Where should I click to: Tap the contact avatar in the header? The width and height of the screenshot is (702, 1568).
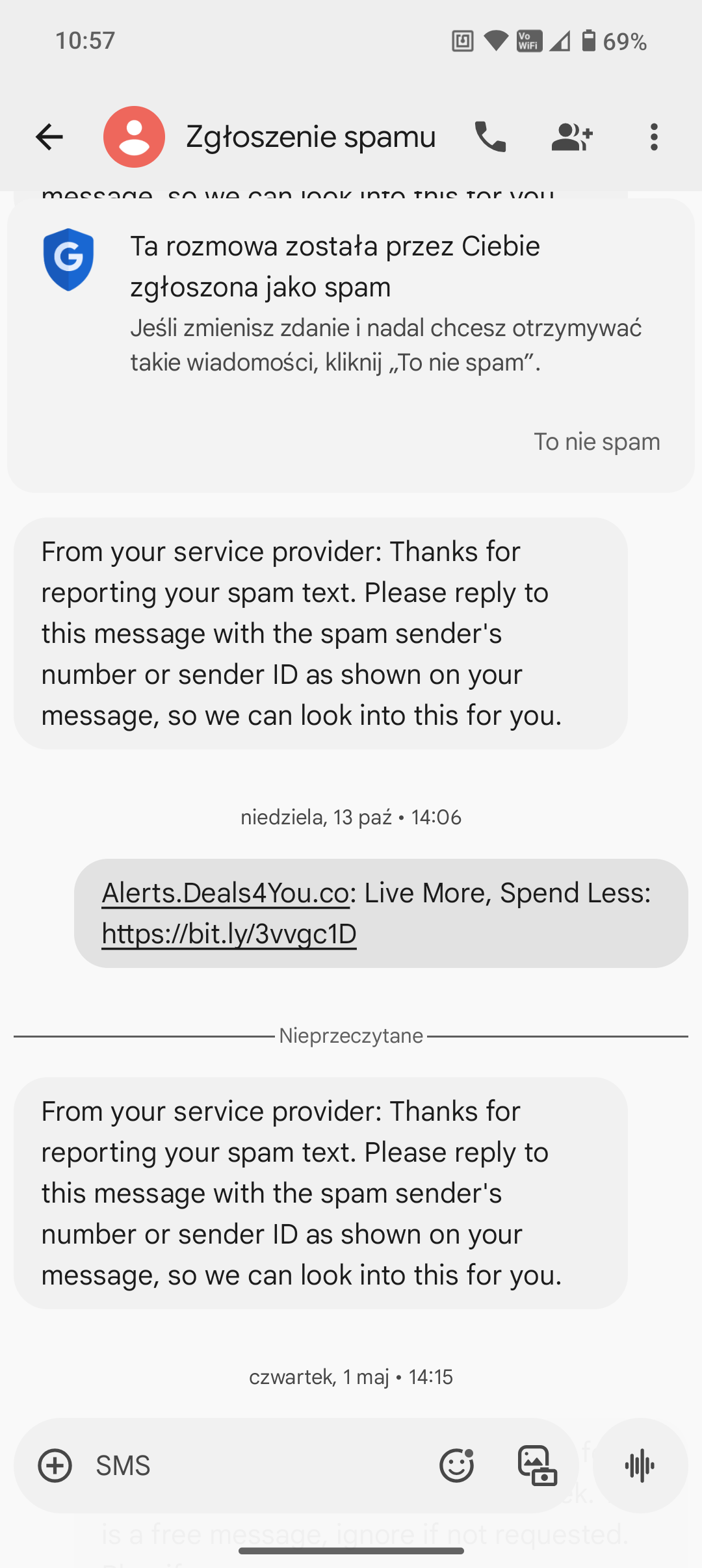click(134, 137)
